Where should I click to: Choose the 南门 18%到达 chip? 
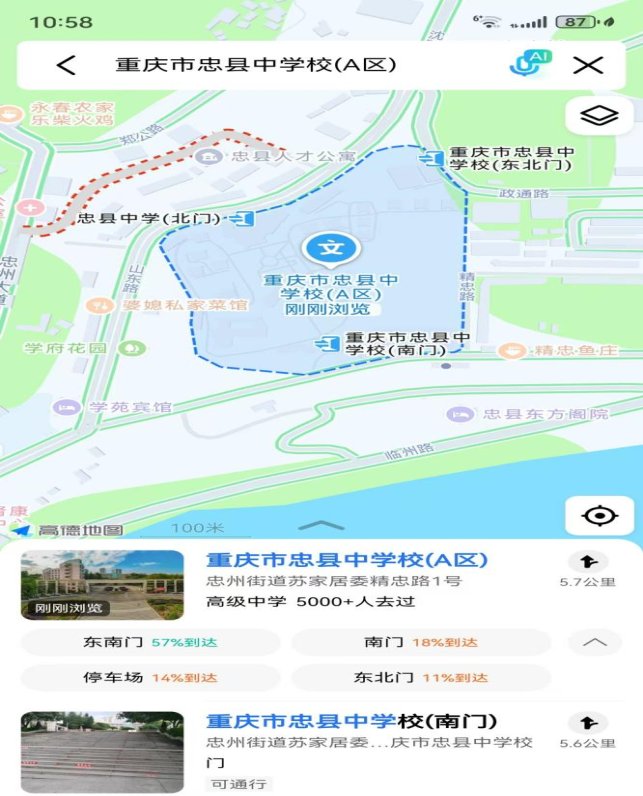420,642
